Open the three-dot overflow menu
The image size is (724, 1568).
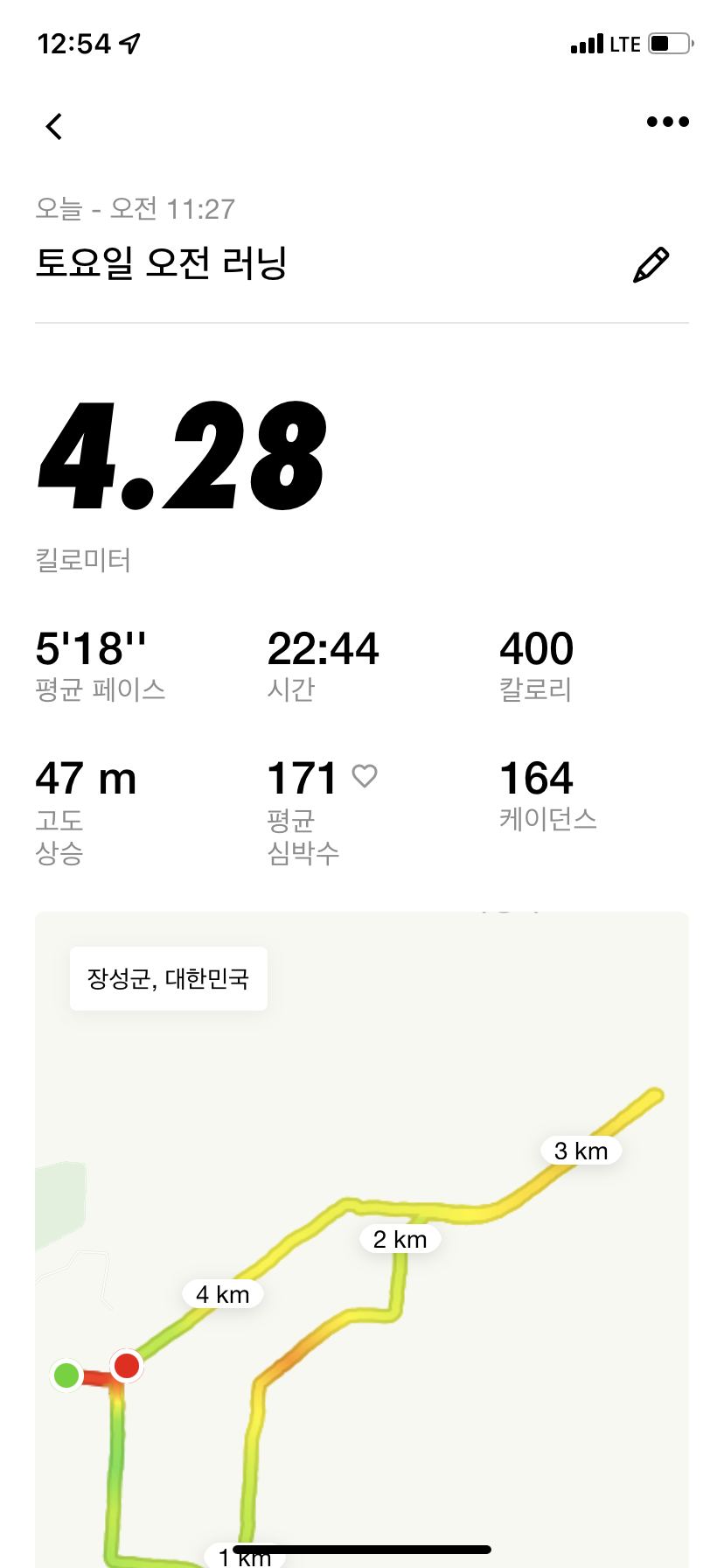[x=667, y=122]
